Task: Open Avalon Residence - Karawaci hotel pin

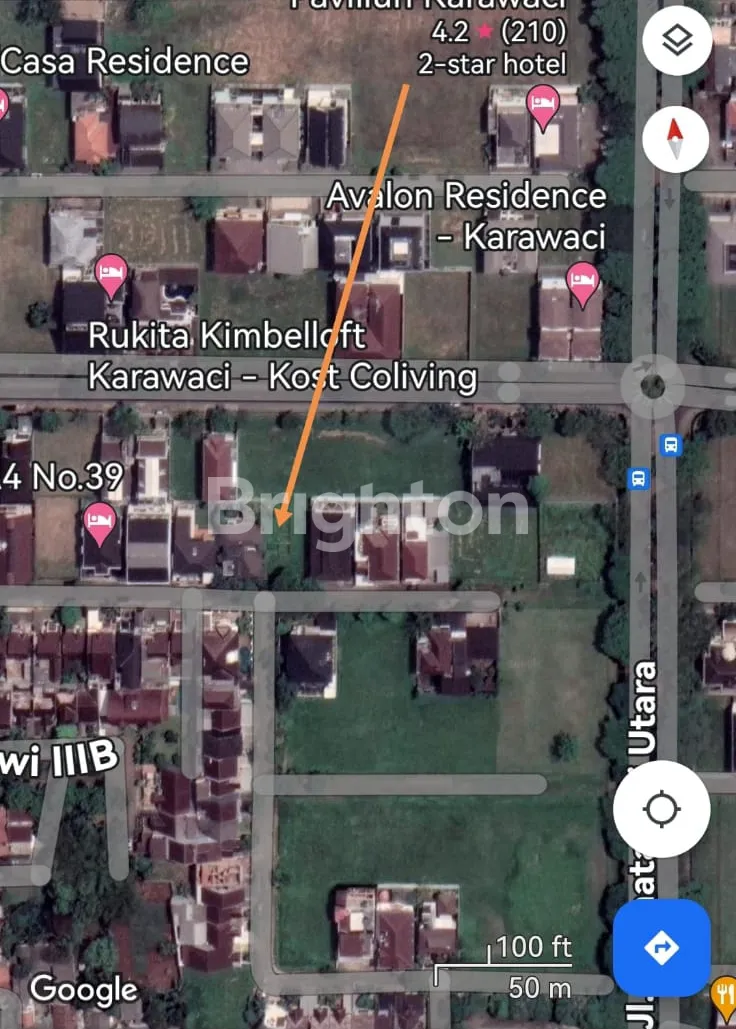Action: point(581,282)
